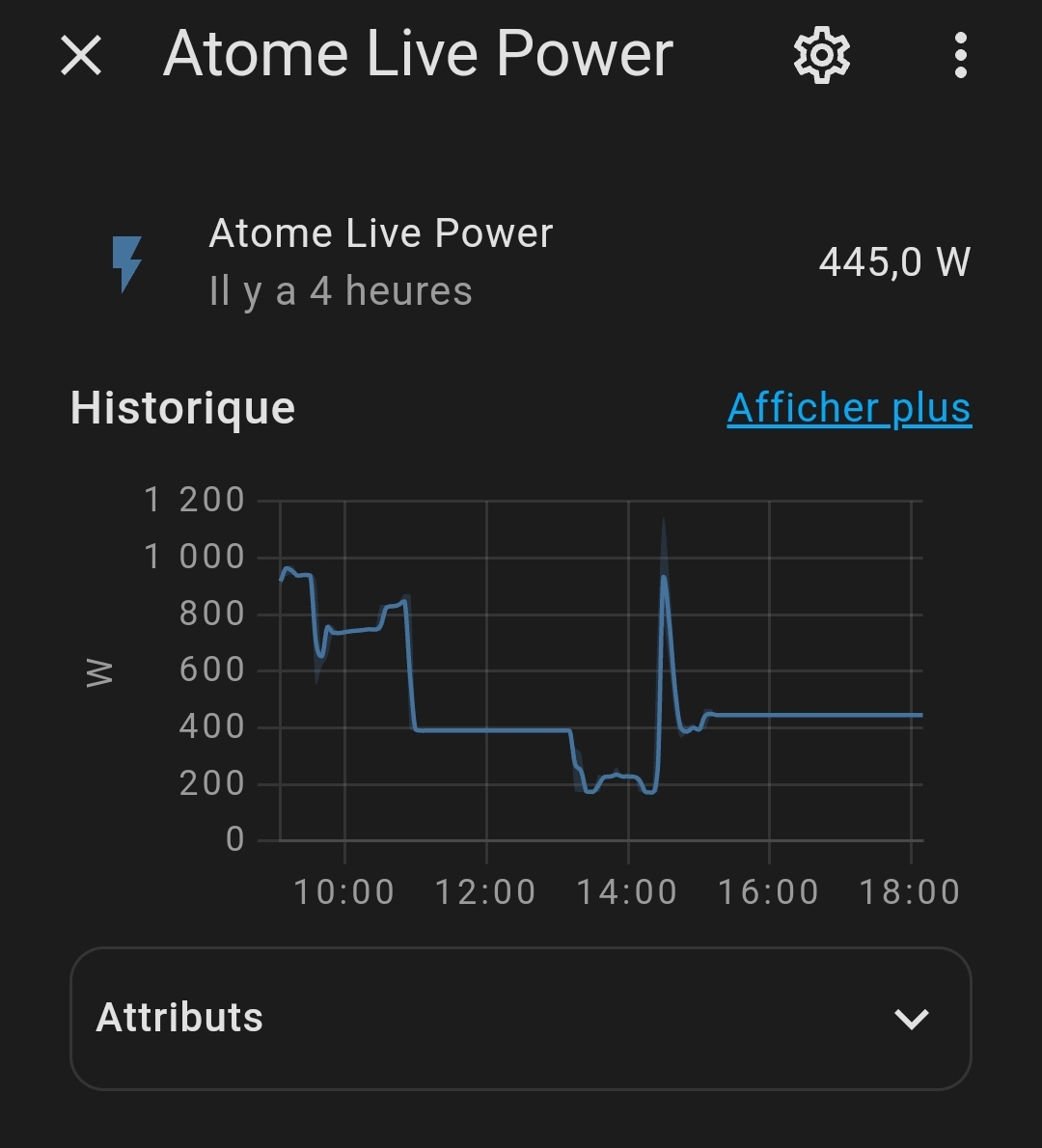
Task: Click the Historique section heading
Action: pyautogui.click(x=182, y=407)
